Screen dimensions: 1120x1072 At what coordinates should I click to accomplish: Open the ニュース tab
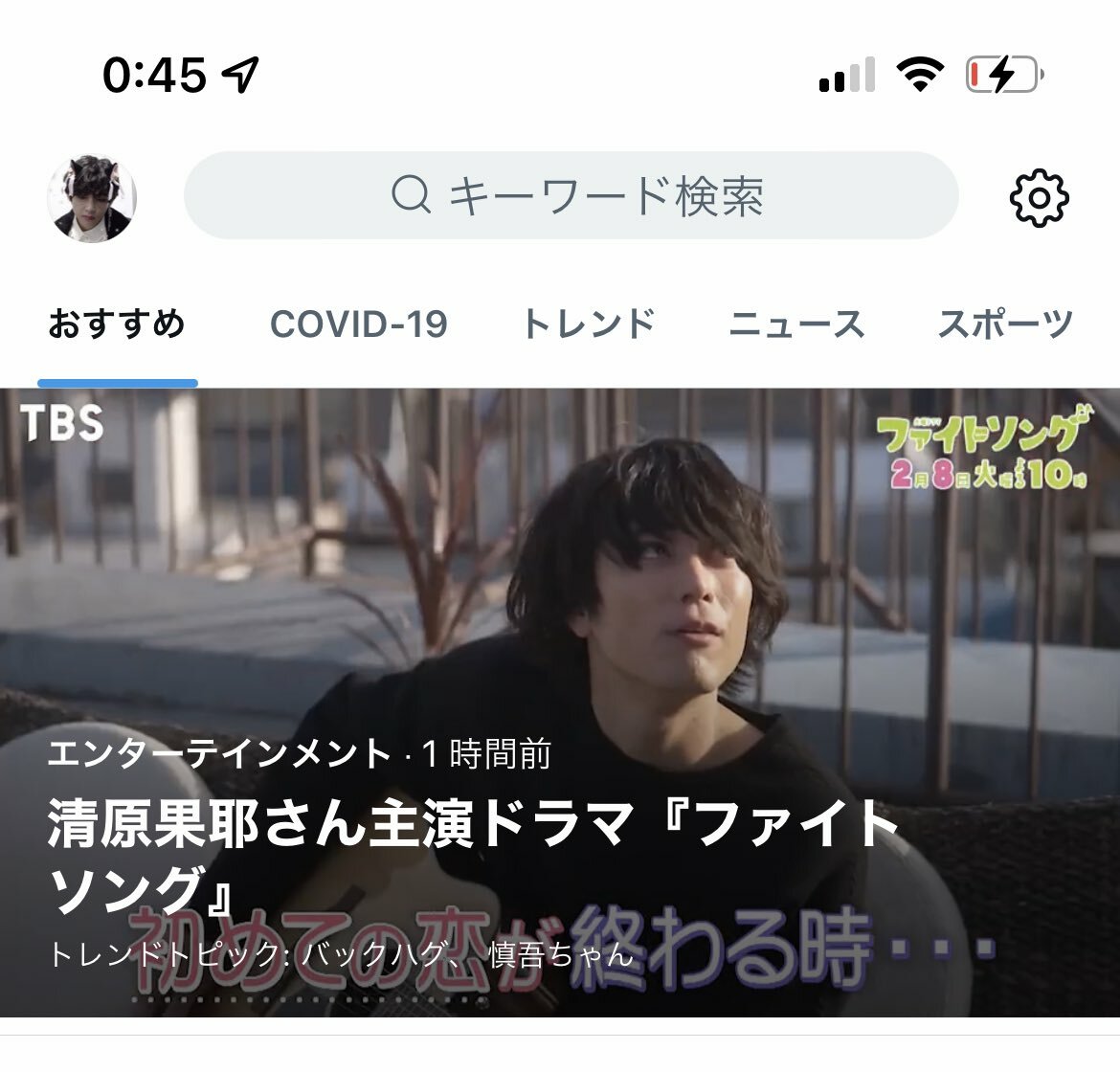[796, 324]
